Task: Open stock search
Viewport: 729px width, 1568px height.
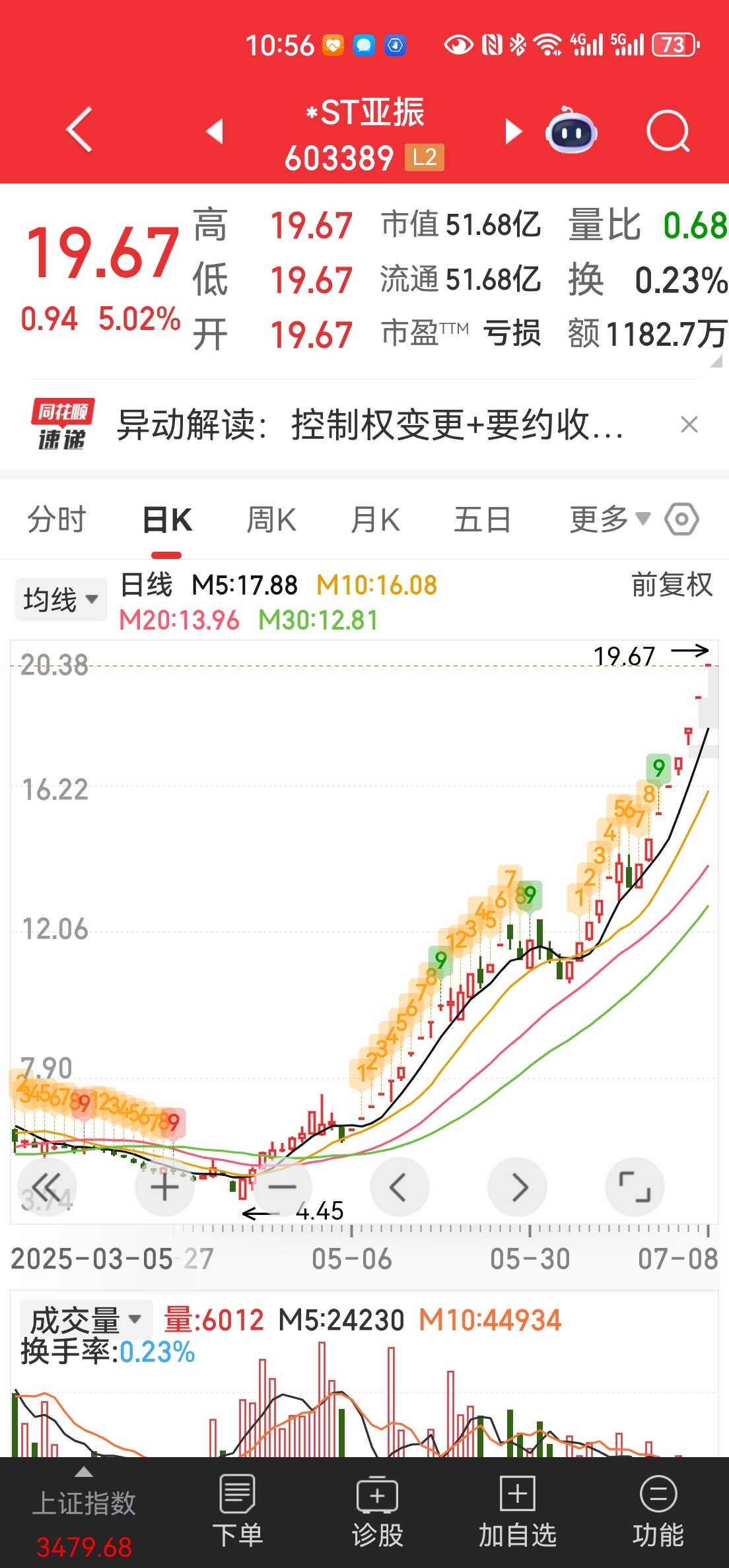Action: (x=668, y=131)
